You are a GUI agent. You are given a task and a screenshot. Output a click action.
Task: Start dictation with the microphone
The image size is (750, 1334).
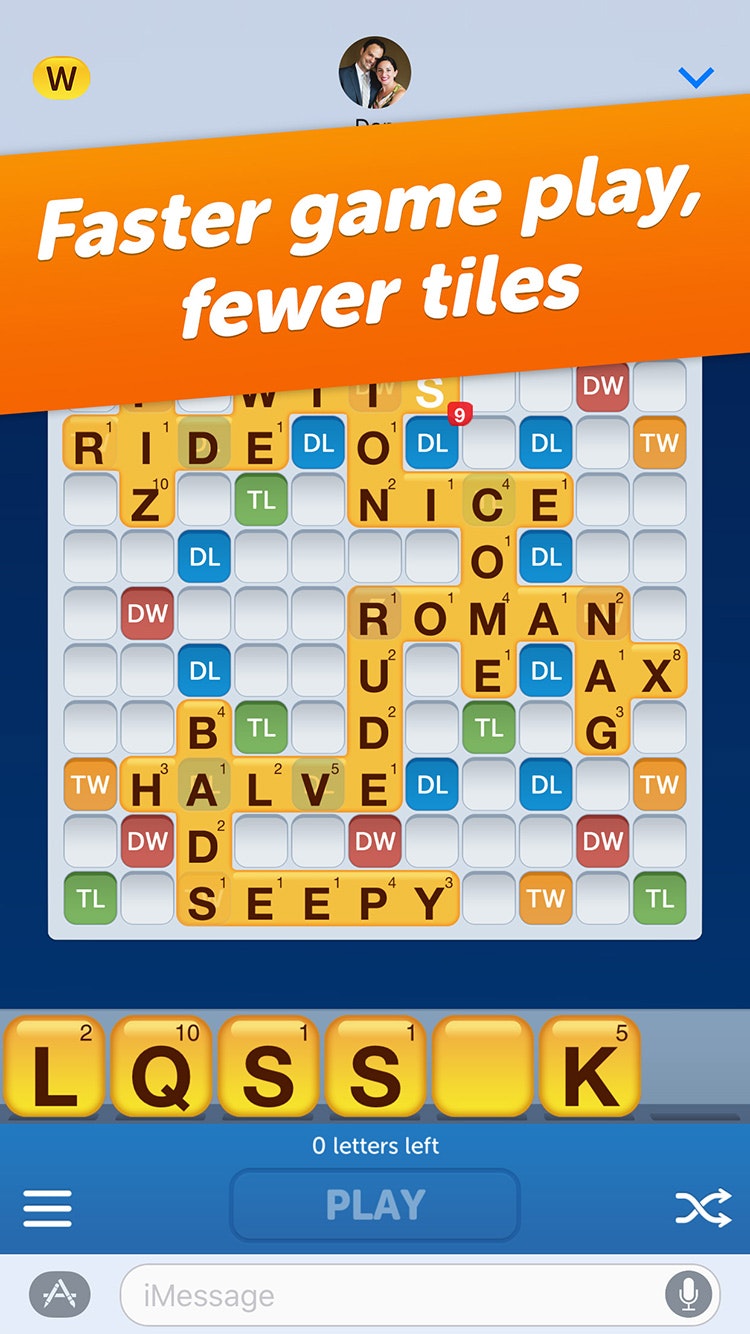[689, 1295]
